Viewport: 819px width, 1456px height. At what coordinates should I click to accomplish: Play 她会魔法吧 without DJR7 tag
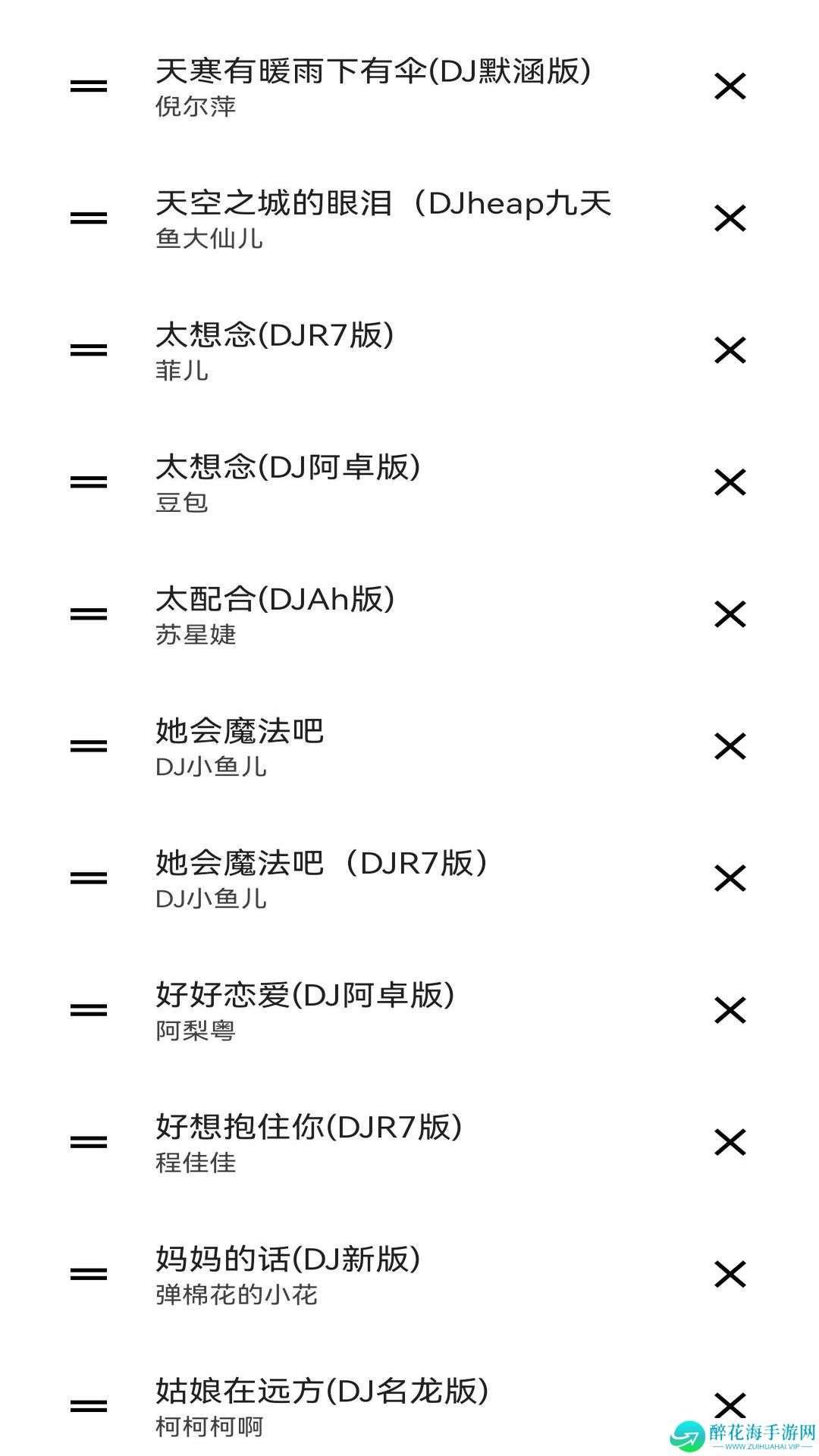[x=409, y=746]
